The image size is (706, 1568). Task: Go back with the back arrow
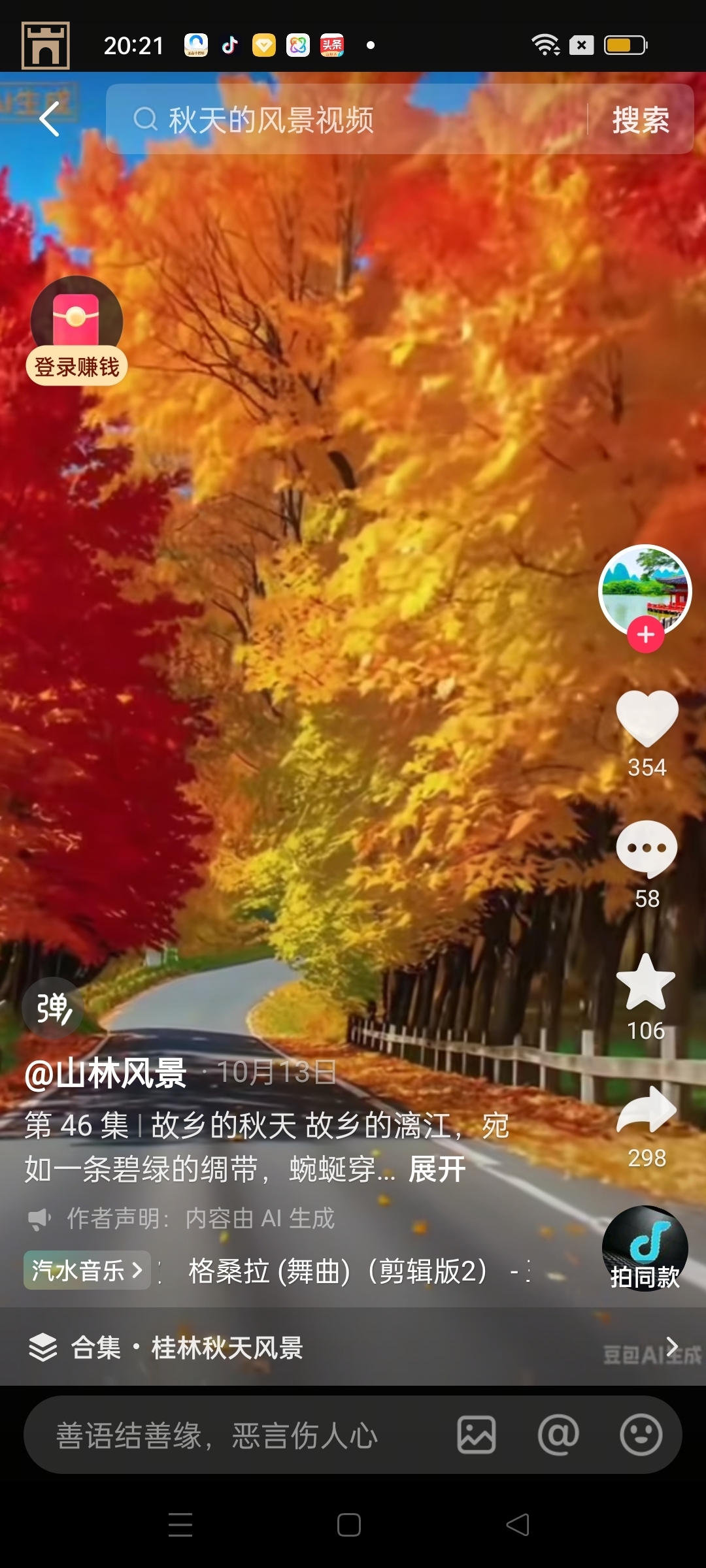[49, 119]
